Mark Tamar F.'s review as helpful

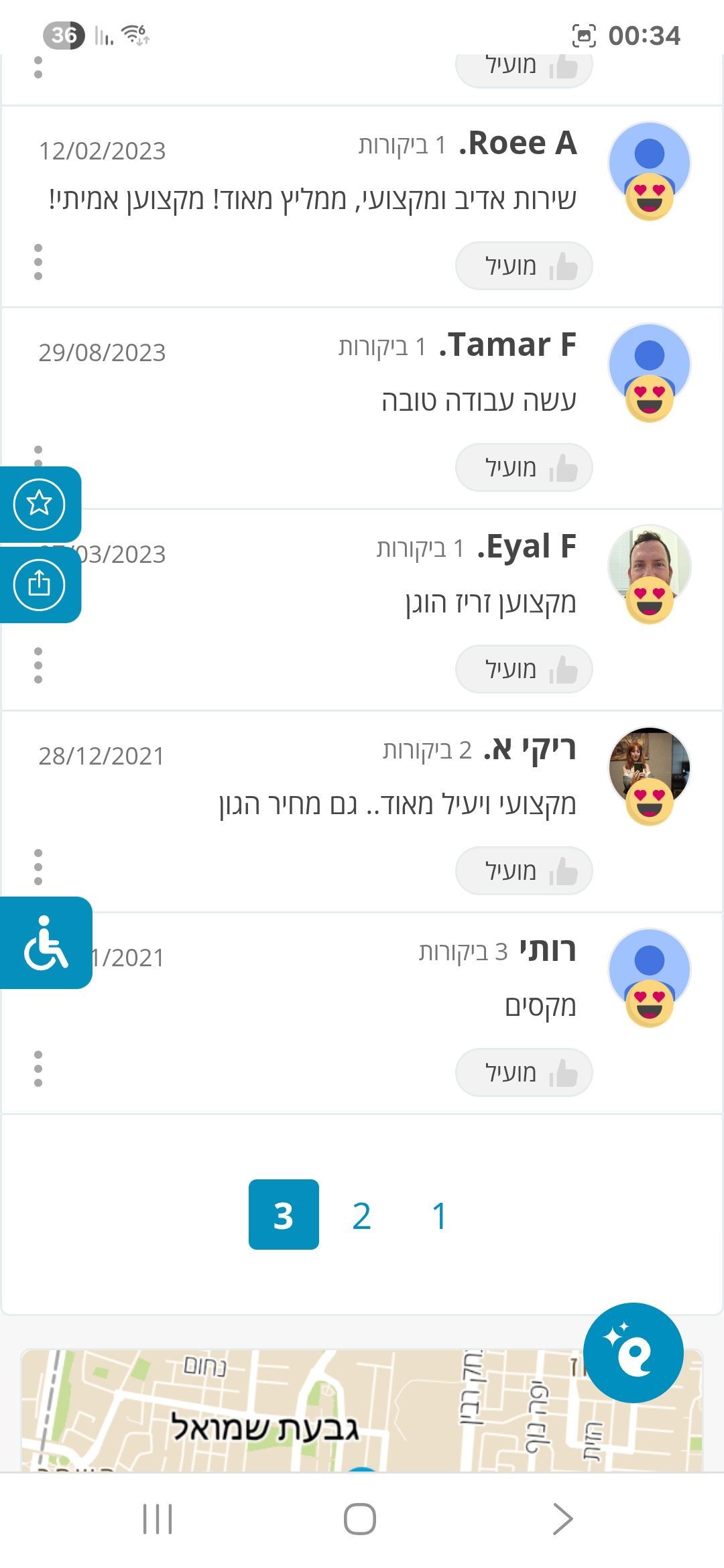524,468
